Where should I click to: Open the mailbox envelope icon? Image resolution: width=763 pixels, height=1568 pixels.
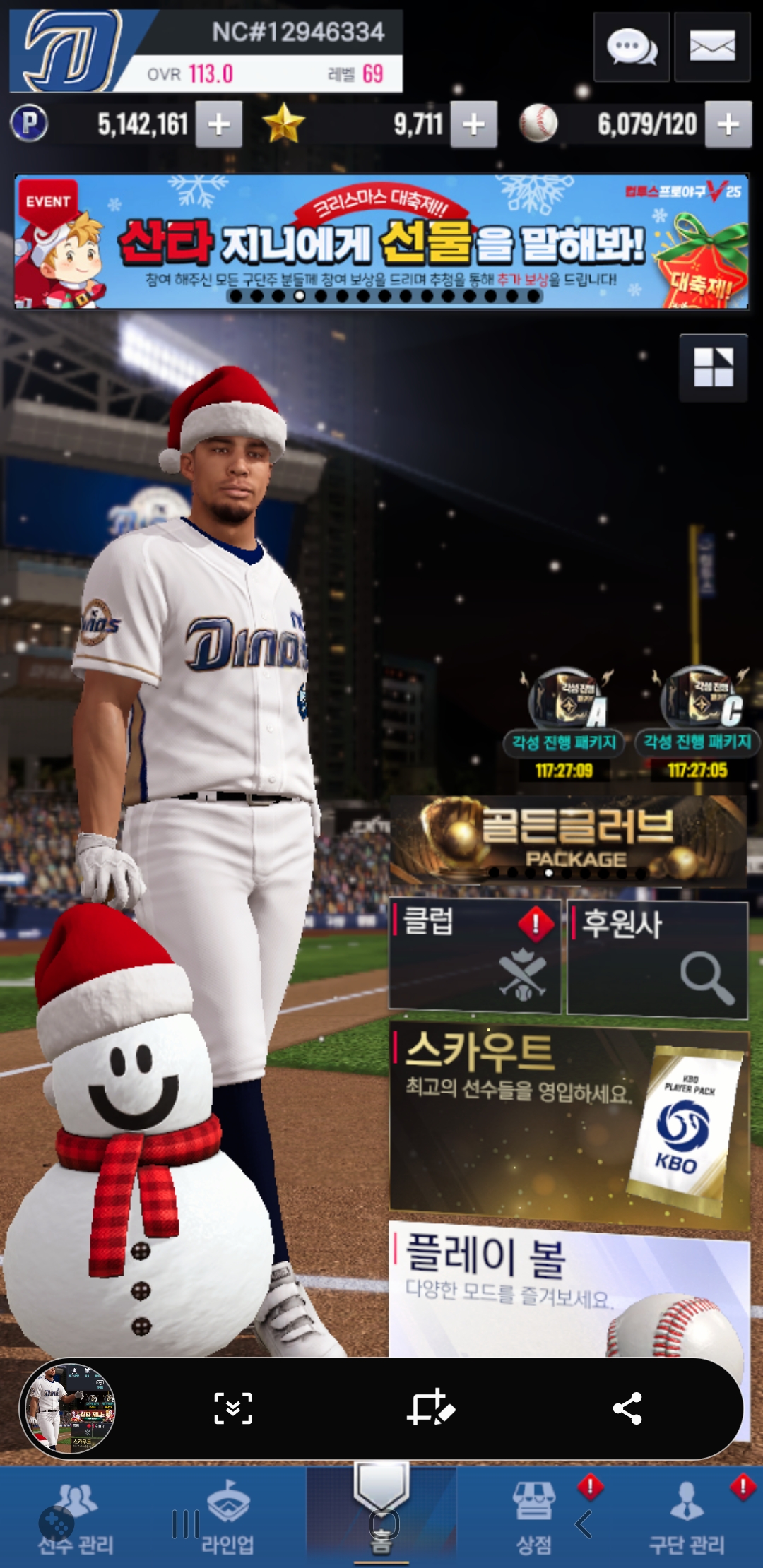point(711,47)
